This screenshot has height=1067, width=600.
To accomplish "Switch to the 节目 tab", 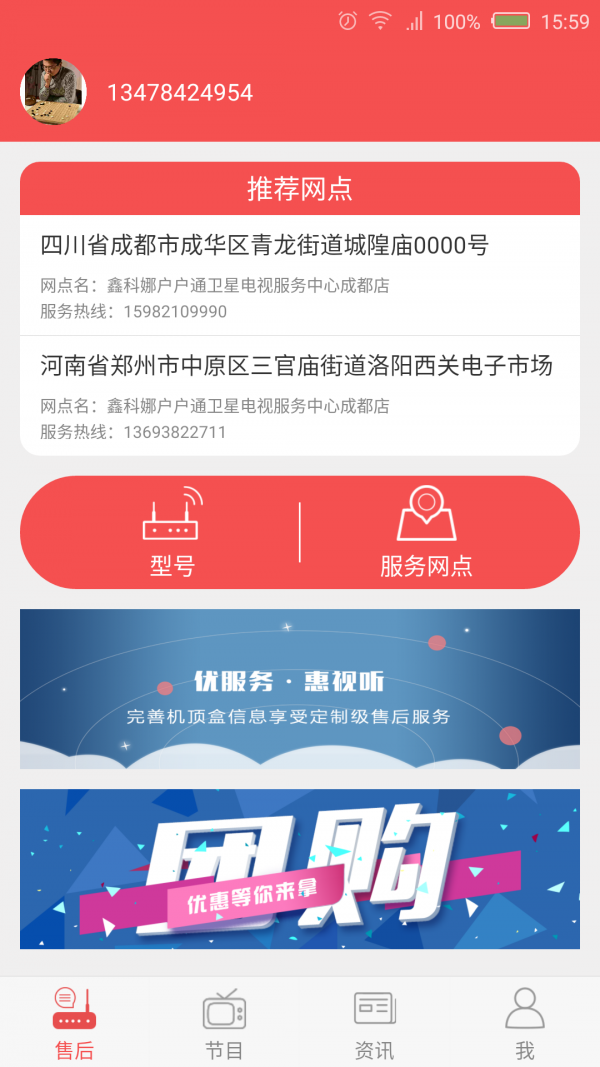I will (x=224, y=1022).
